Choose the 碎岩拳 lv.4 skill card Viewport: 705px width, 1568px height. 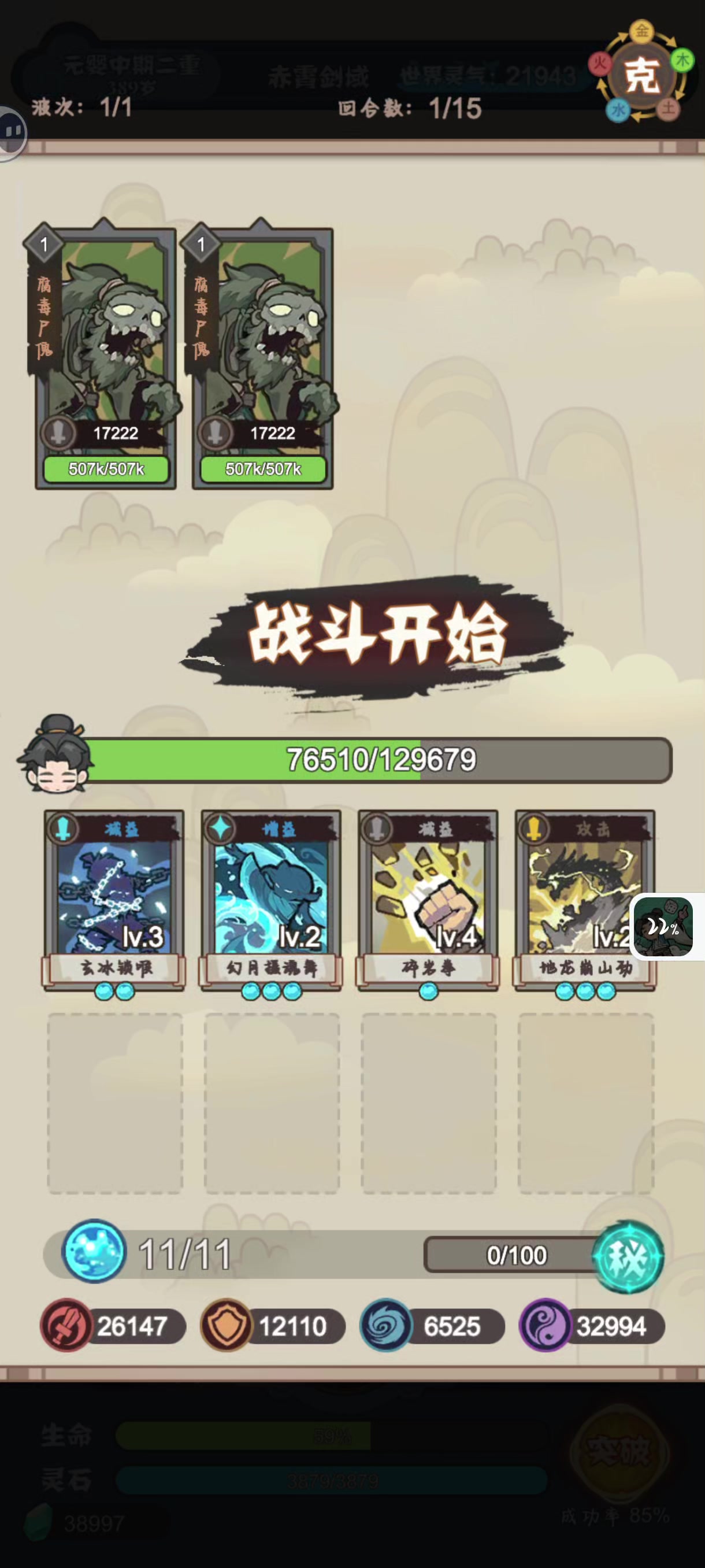point(428,901)
